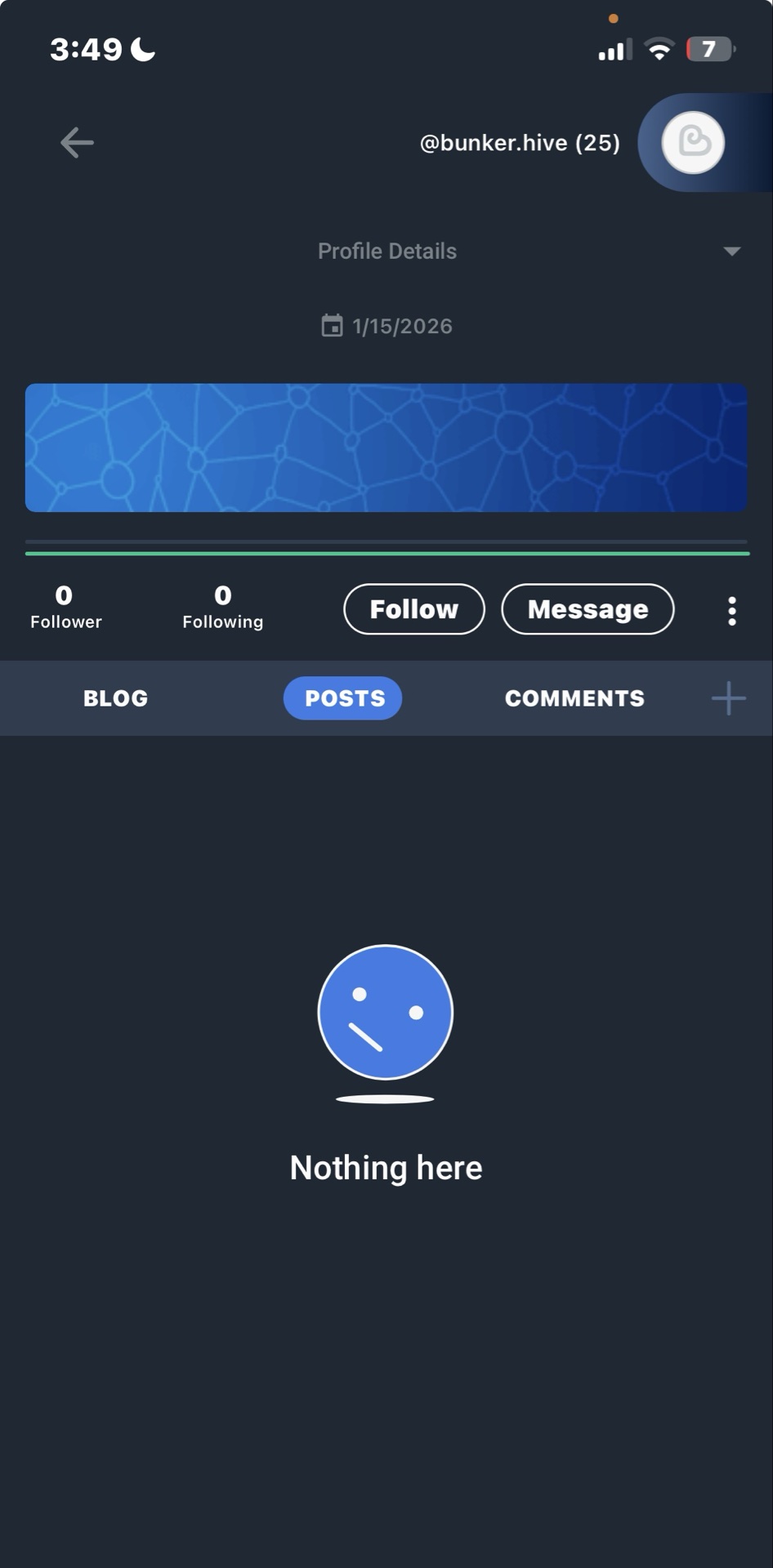Click the back arrow to leave profile

coord(76,142)
